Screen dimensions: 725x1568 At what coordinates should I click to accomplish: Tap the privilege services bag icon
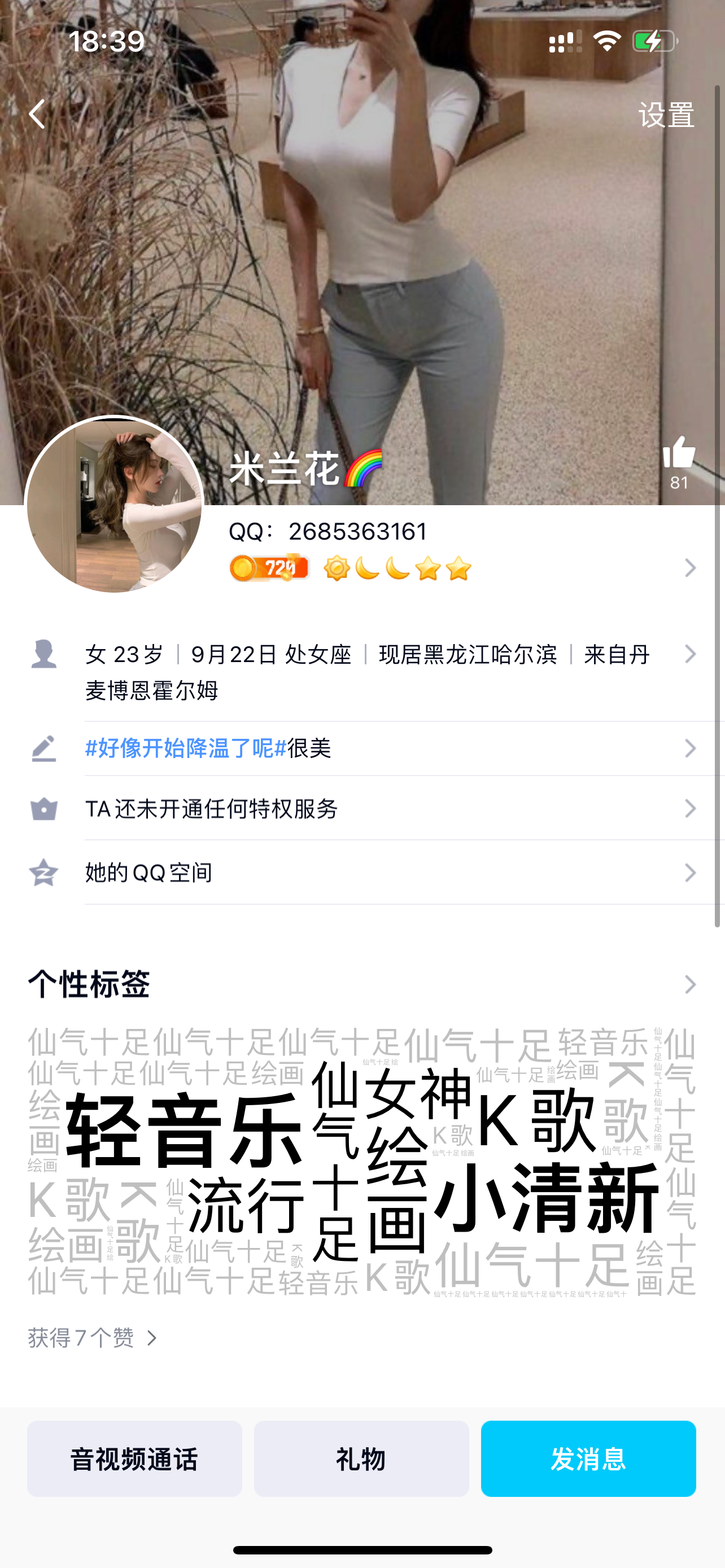point(45,809)
